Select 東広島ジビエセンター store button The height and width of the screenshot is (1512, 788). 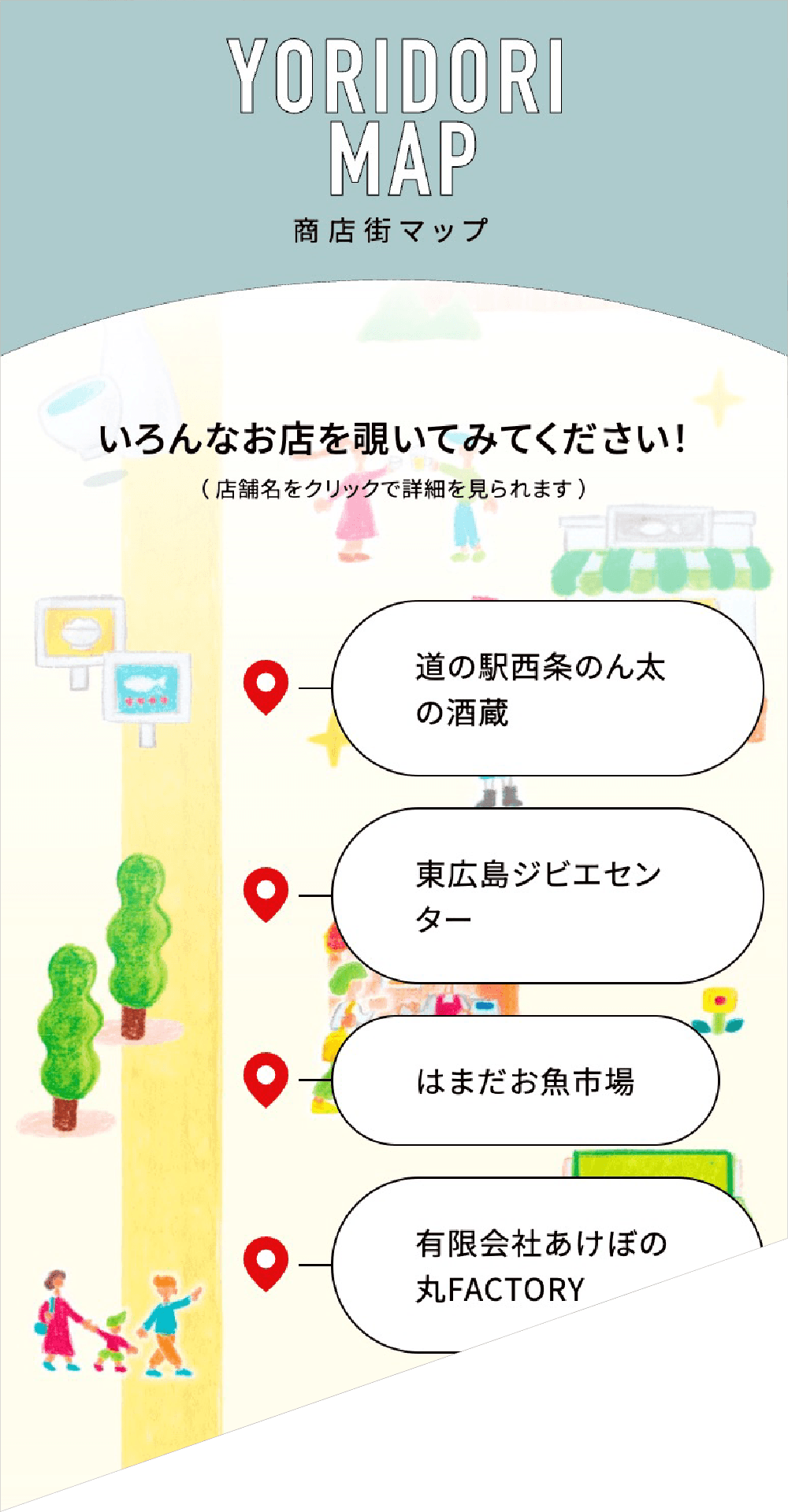547,896
